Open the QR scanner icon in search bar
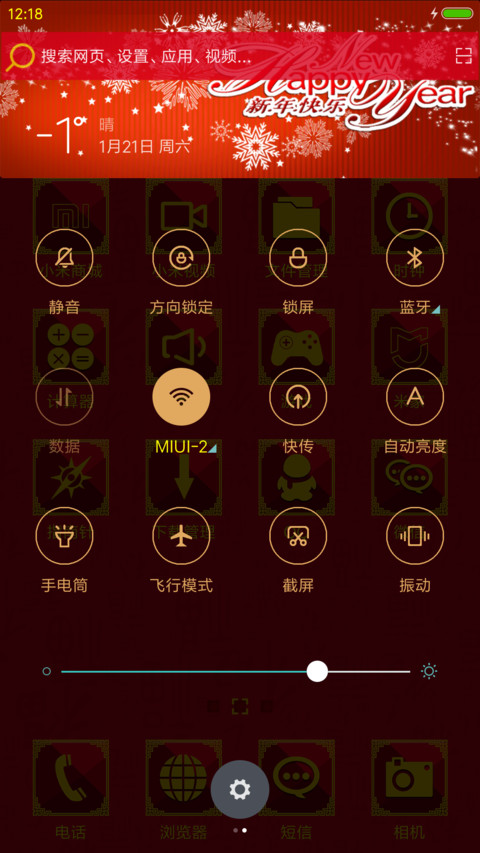480x853 pixels. point(463,56)
